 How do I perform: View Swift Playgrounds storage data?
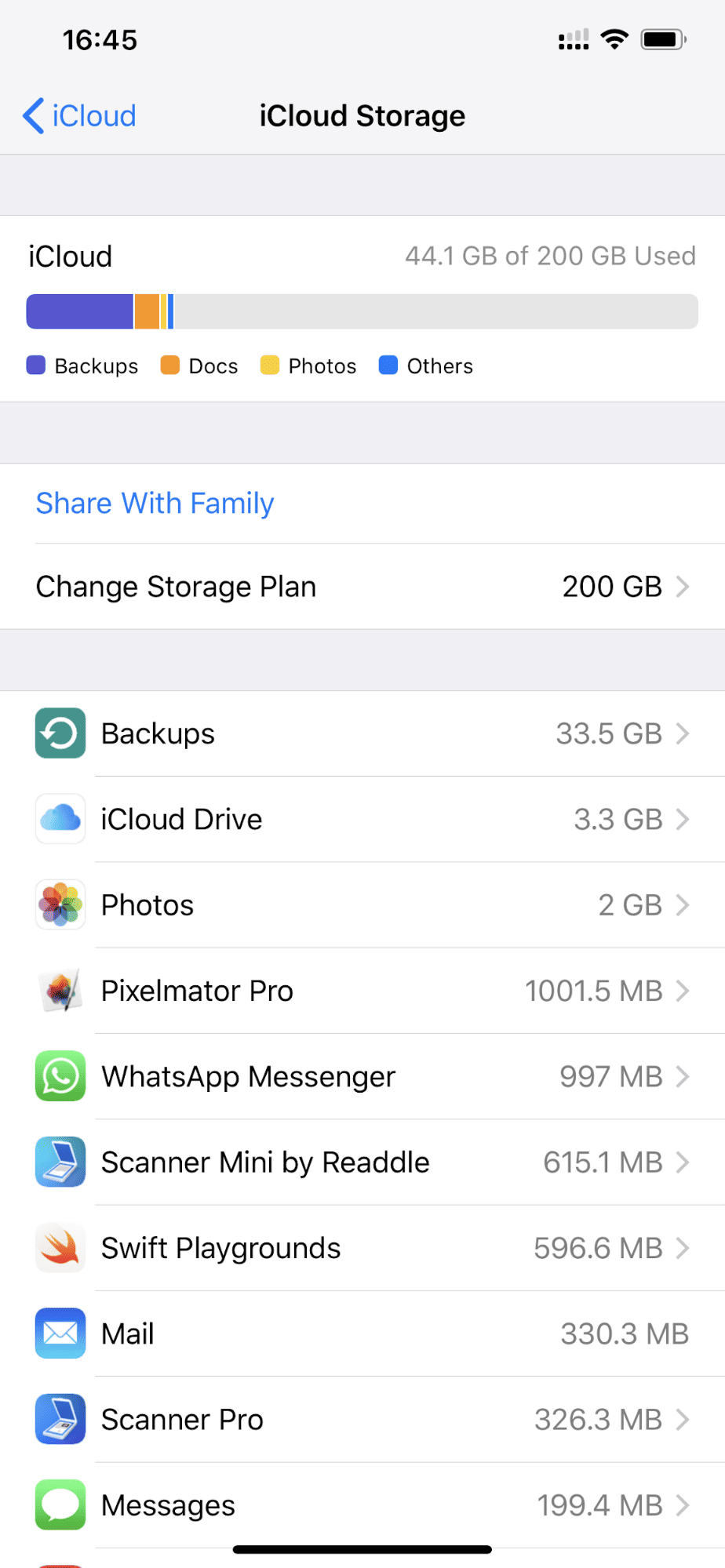tap(362, 1248)
